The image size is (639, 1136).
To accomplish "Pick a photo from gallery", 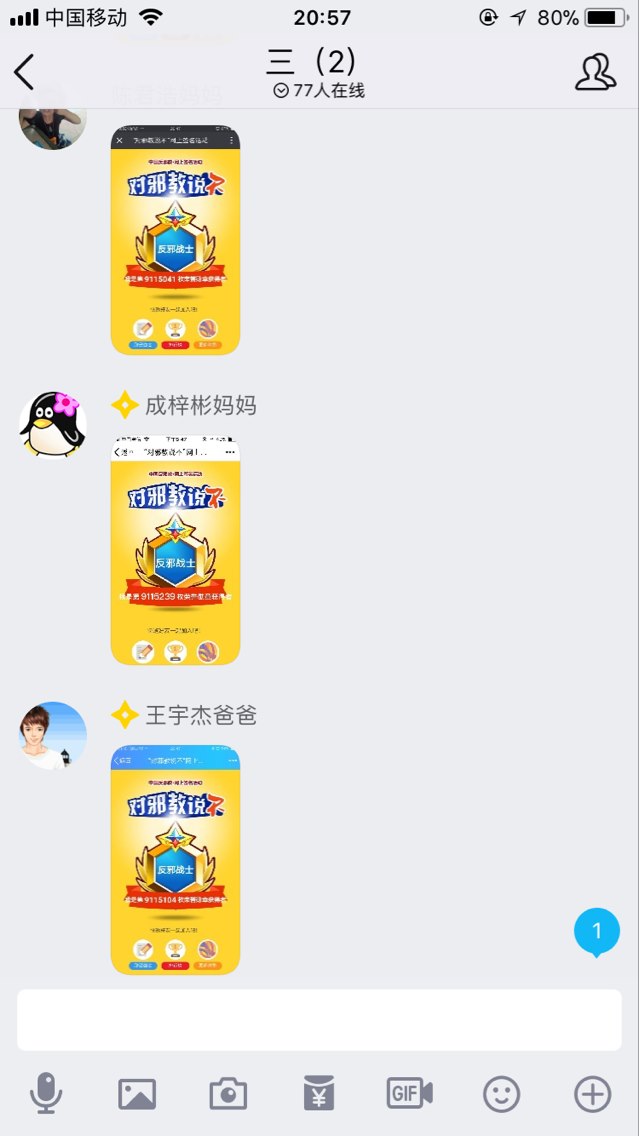I will tap(137, 1094).
